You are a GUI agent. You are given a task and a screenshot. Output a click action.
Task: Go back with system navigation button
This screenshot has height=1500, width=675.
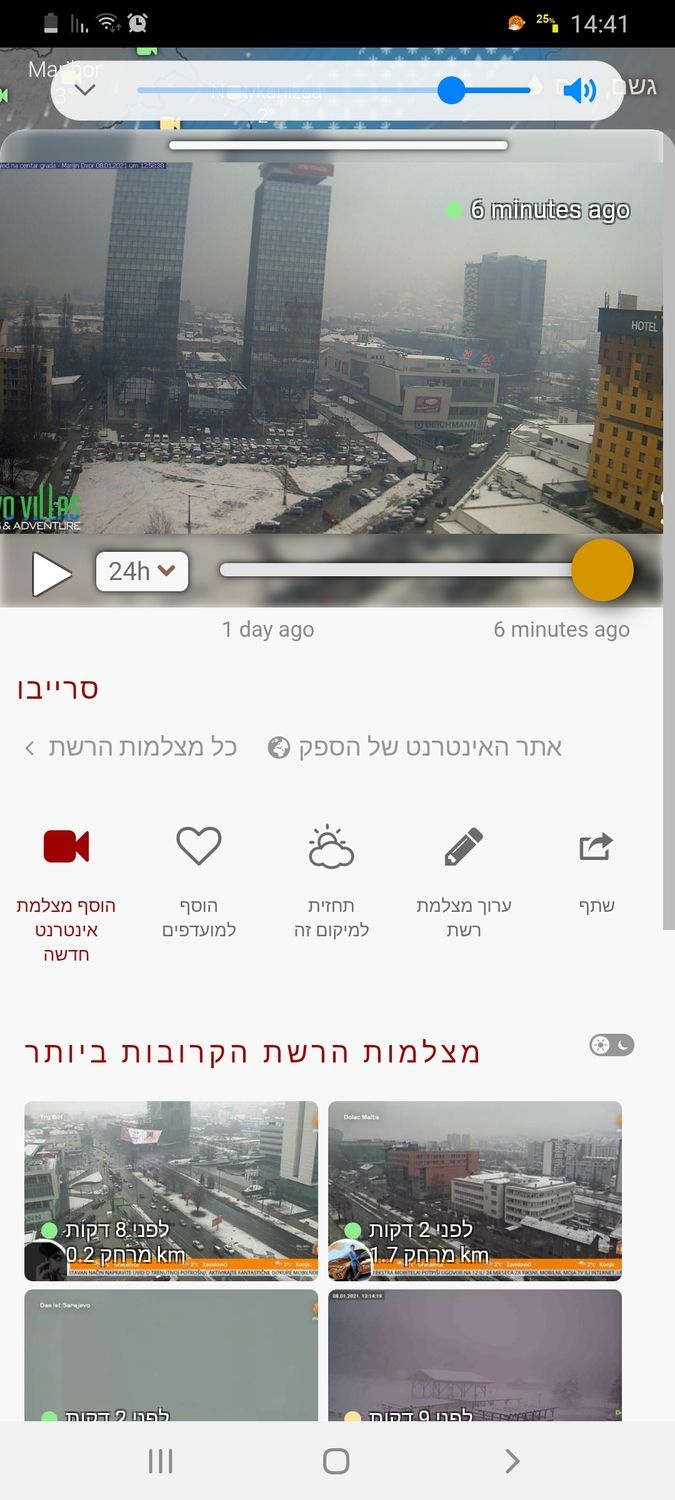tap(512, 1461)
